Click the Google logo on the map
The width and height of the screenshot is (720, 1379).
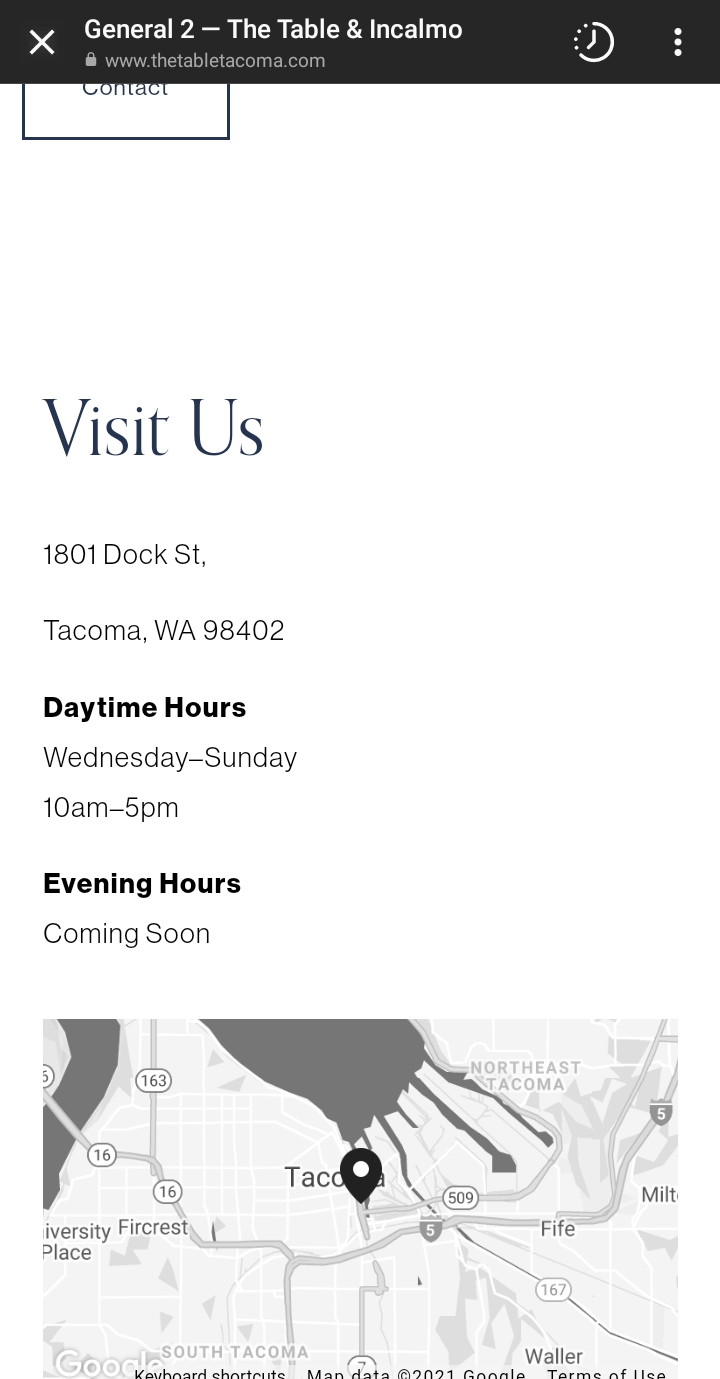[x=110, y=1362]
